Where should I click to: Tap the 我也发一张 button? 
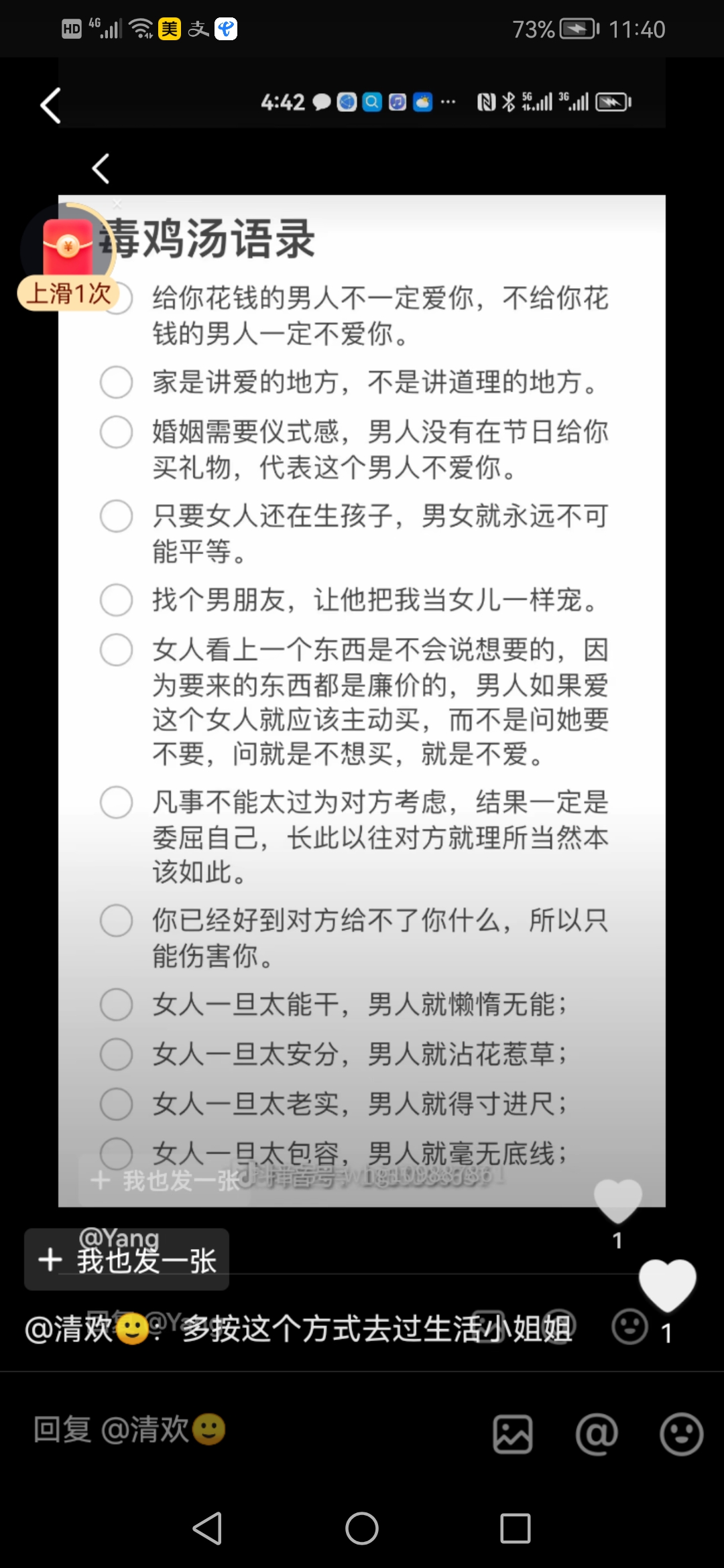click(127, 1259)
